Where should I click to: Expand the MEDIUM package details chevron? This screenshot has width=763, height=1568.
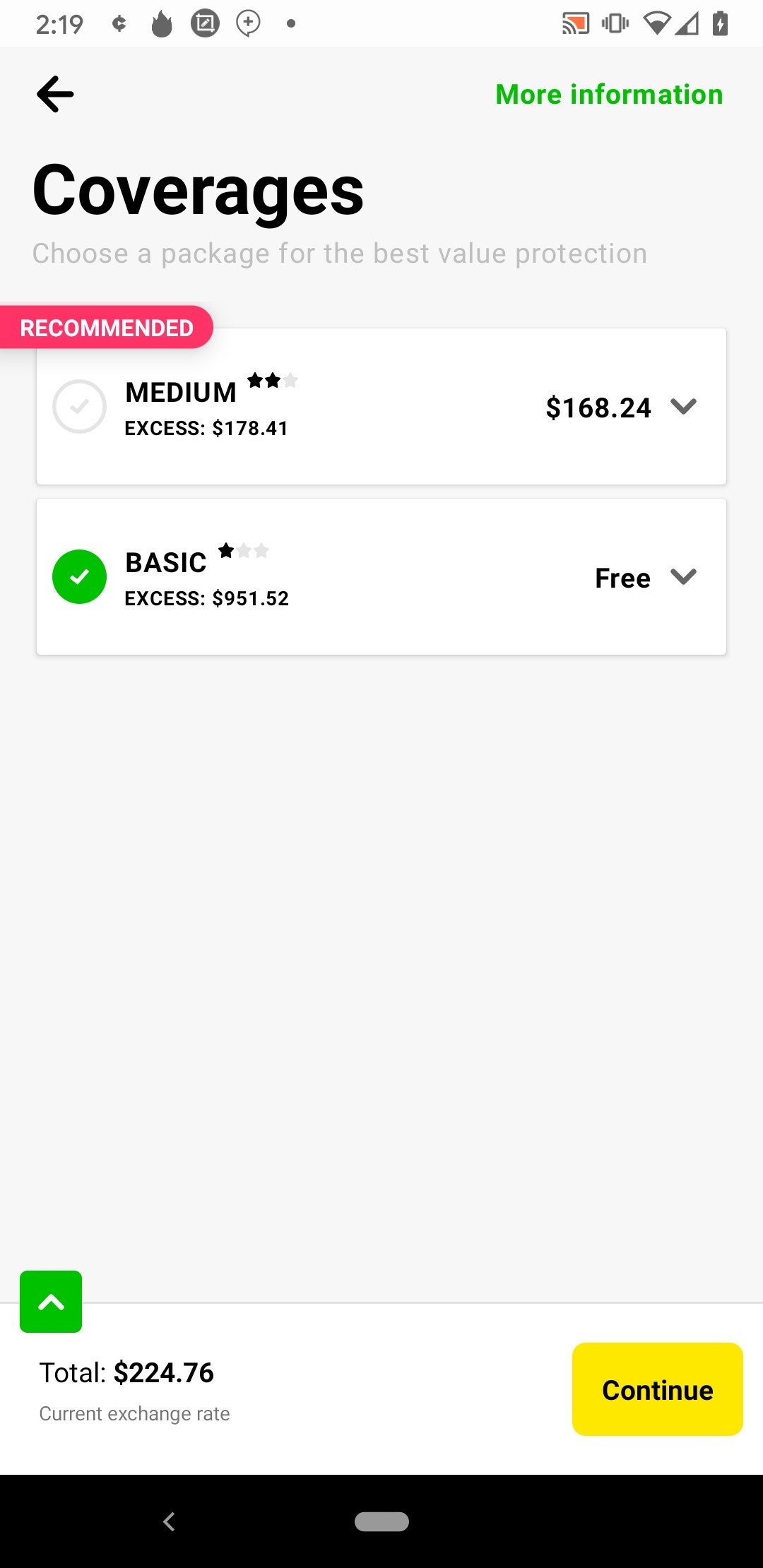pos(683,407)
